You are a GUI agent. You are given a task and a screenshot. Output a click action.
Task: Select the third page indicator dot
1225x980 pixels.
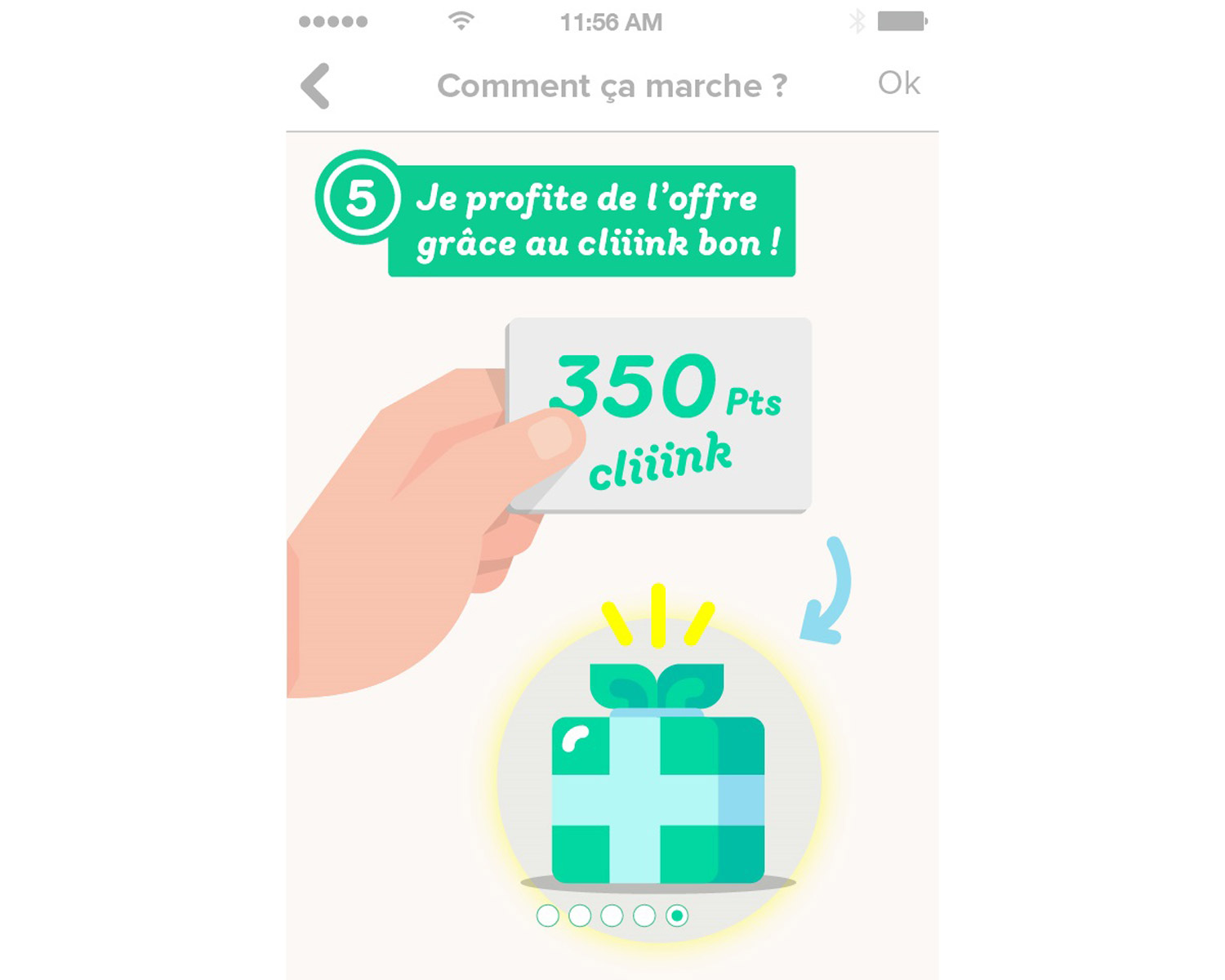[612, 915]
